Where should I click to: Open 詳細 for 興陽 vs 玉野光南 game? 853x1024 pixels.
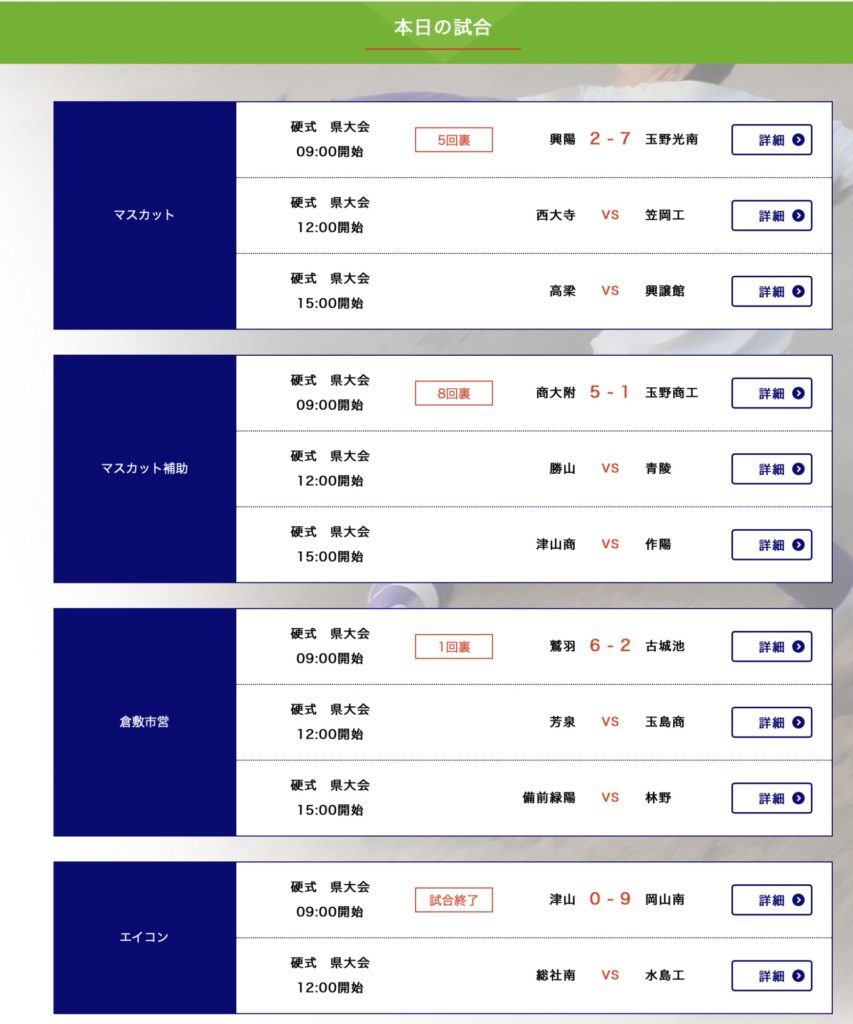click(x=771, y=140)
